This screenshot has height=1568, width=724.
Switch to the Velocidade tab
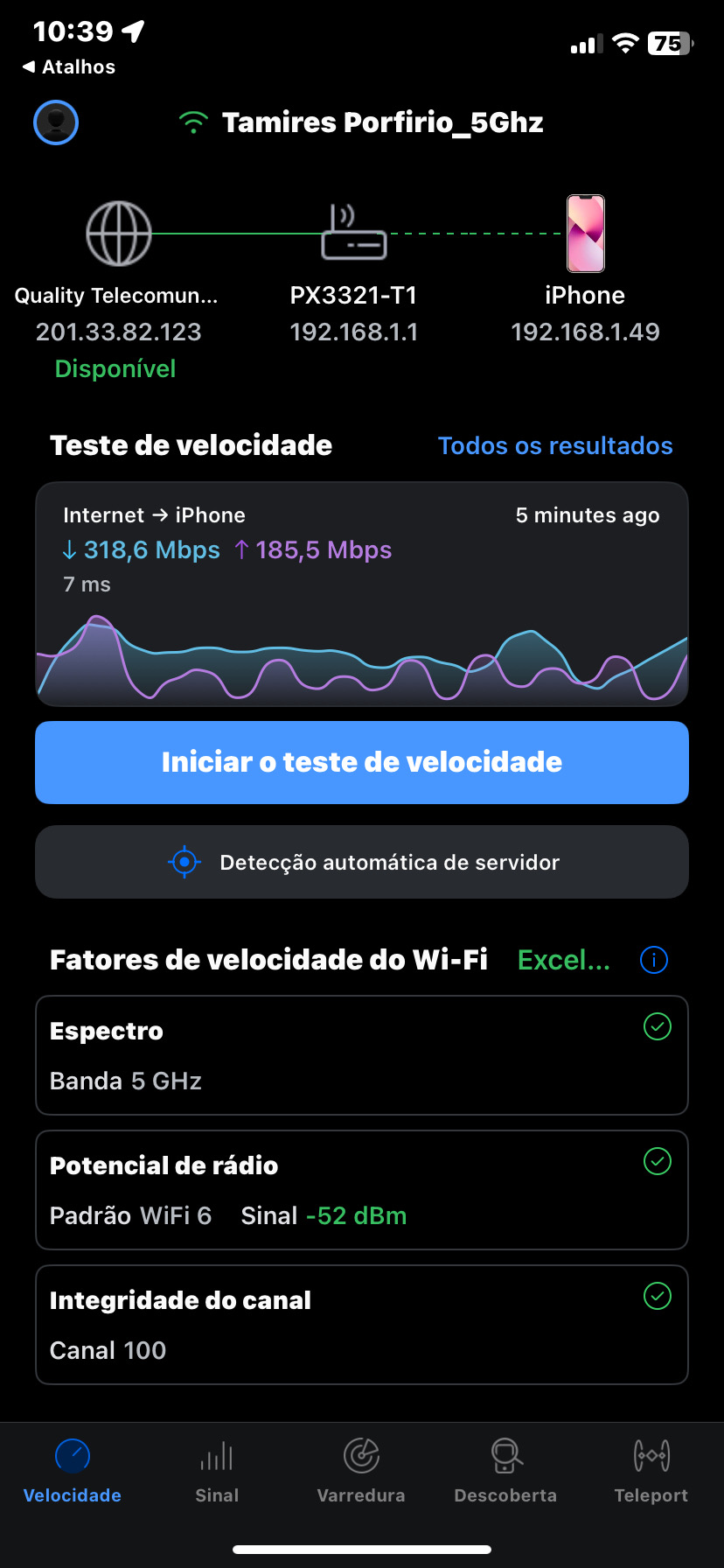73,1472
